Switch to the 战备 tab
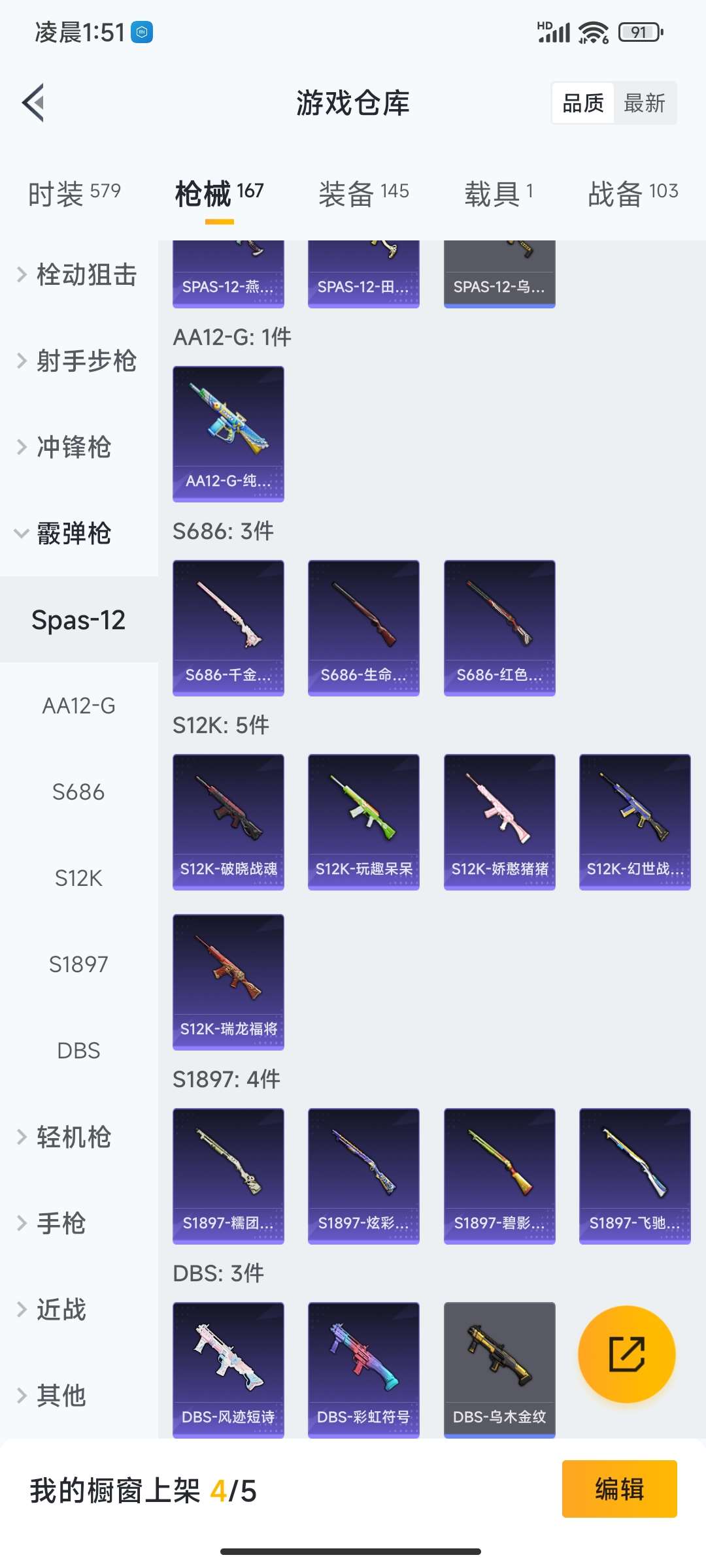Screen dimensions: 706x1568 point(633,194)
